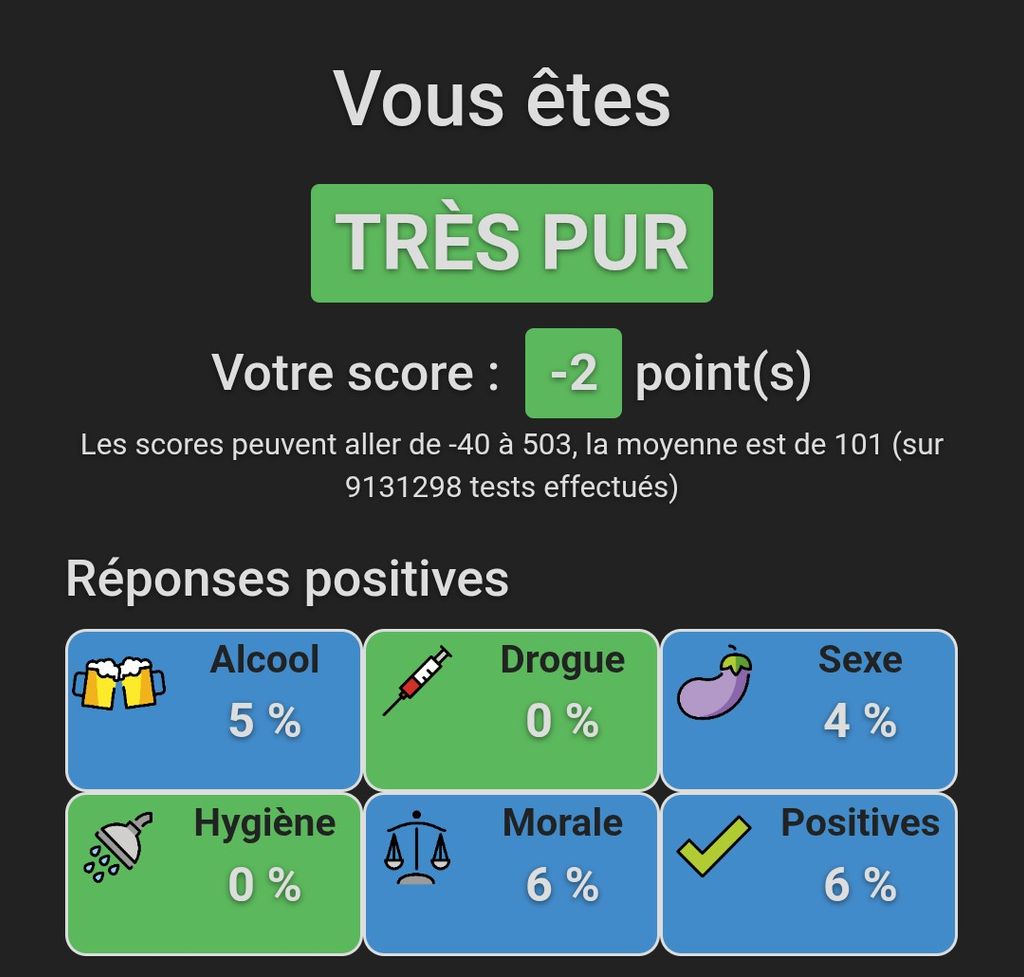1024x977 pixels.
Task: Tap the Hygiène 0 % card
Action: 214,873
